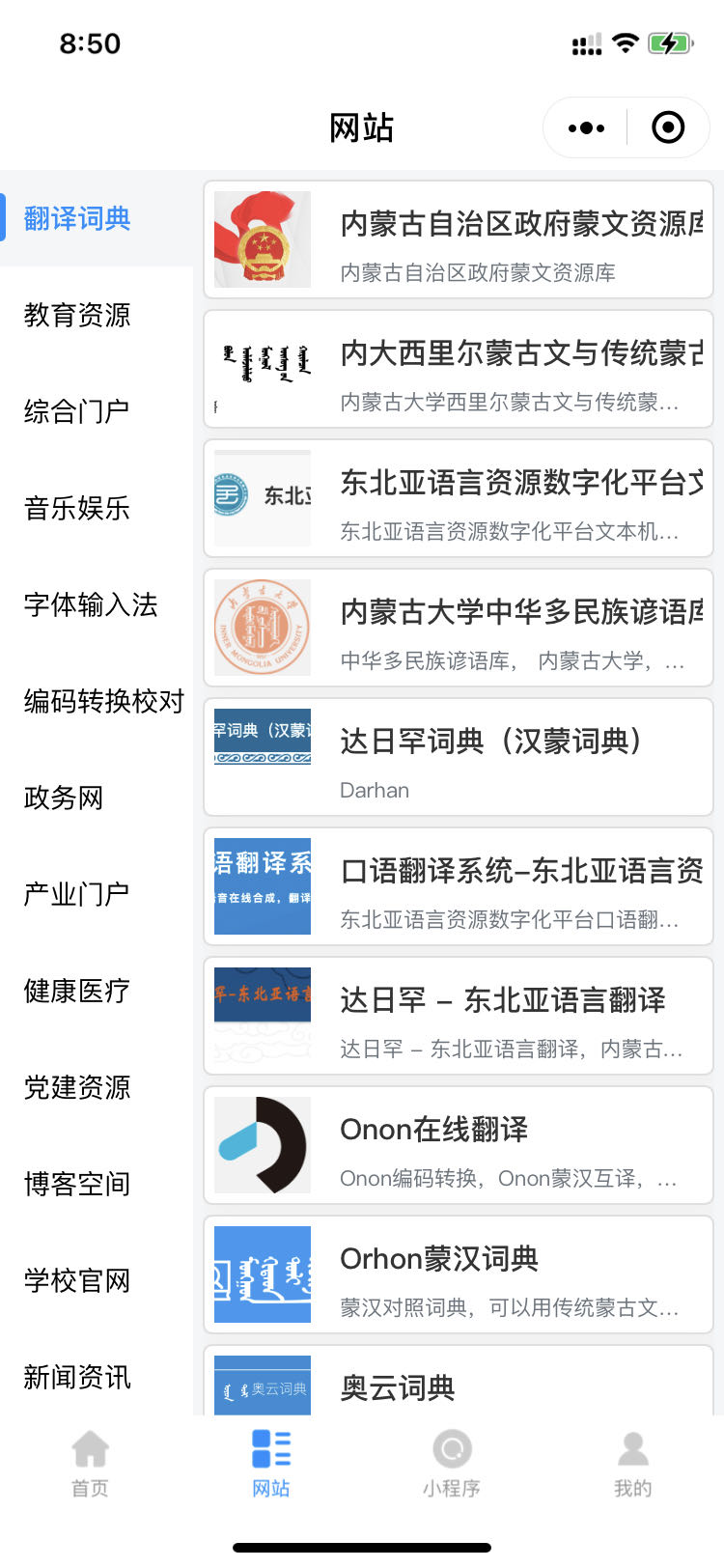Go to the 首页 tab
Viewport: 724px width, 1568px height.
tap(90, 1462)
